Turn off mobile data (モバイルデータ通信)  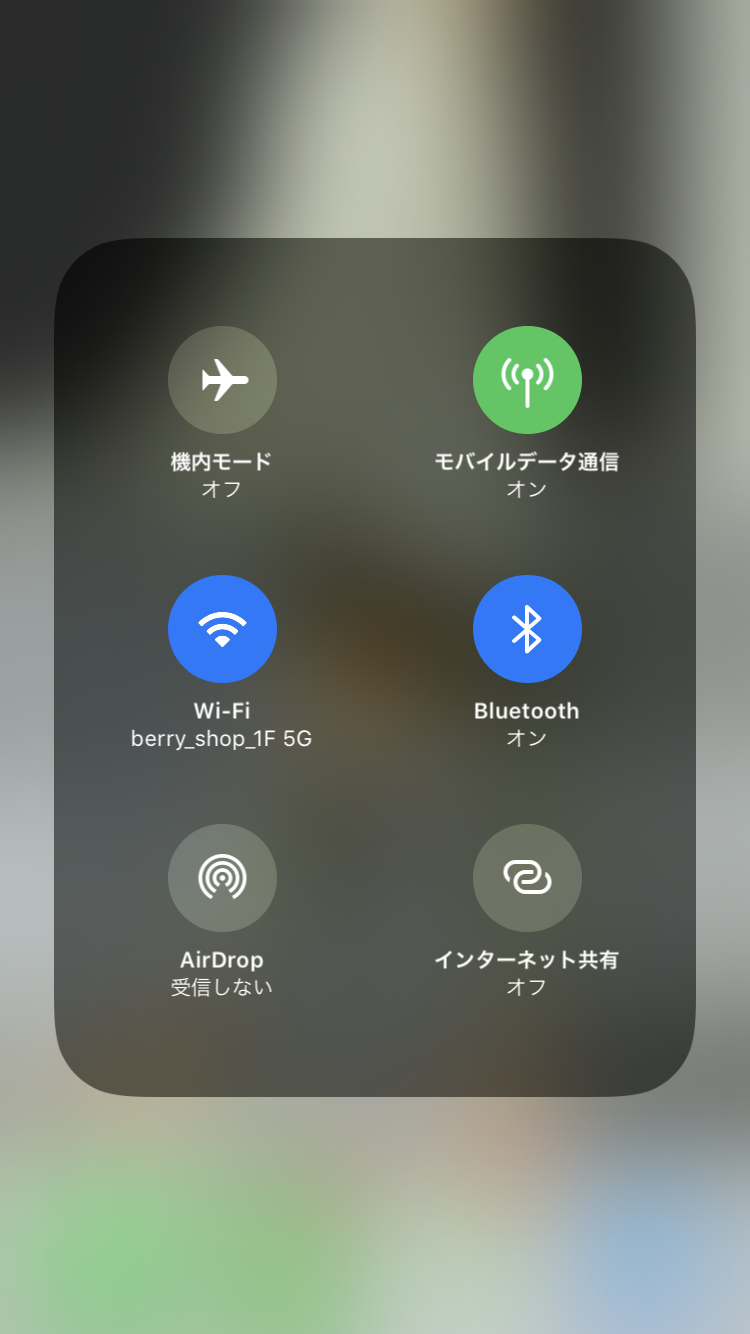tap(527, 380)
